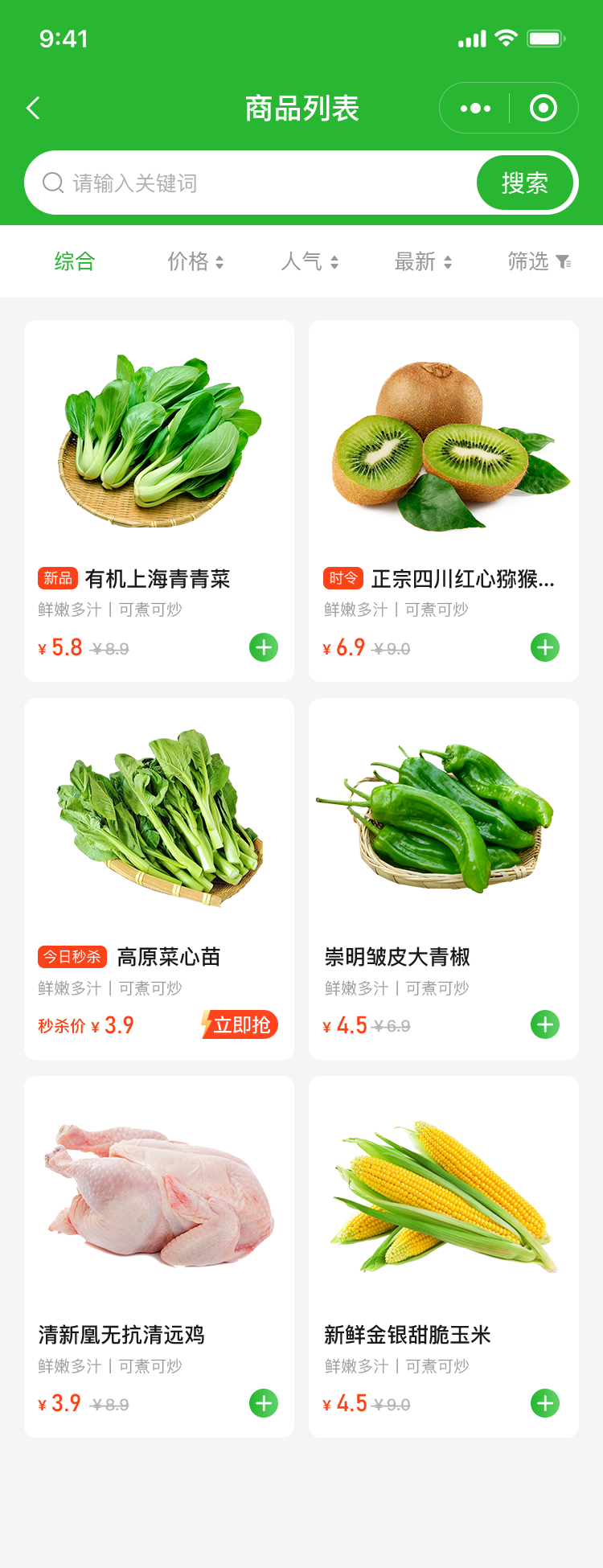This screenshot has width=603, height=1568.
Task: Tap the 搜索 search button
Action: [524, 183]
